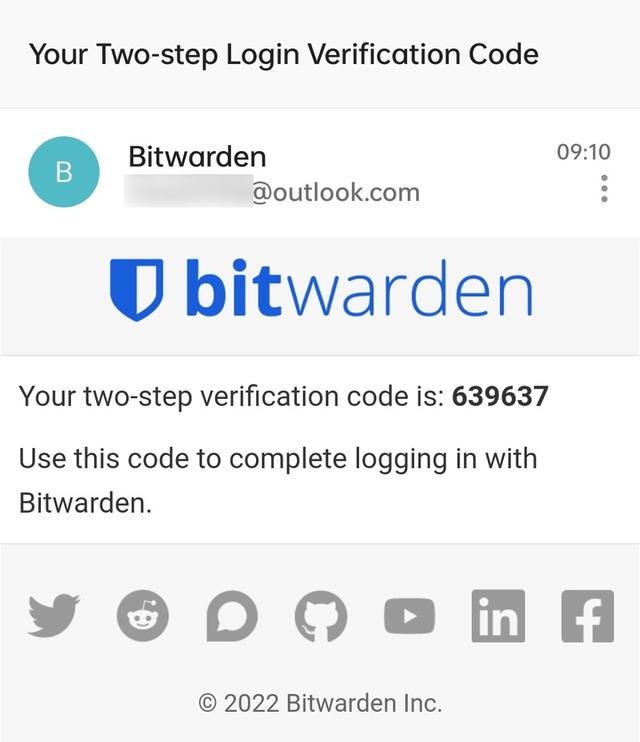Open Bitwarden's Twitter link
640x742 pixels.
pyautogui.click(x=54, y=615)
